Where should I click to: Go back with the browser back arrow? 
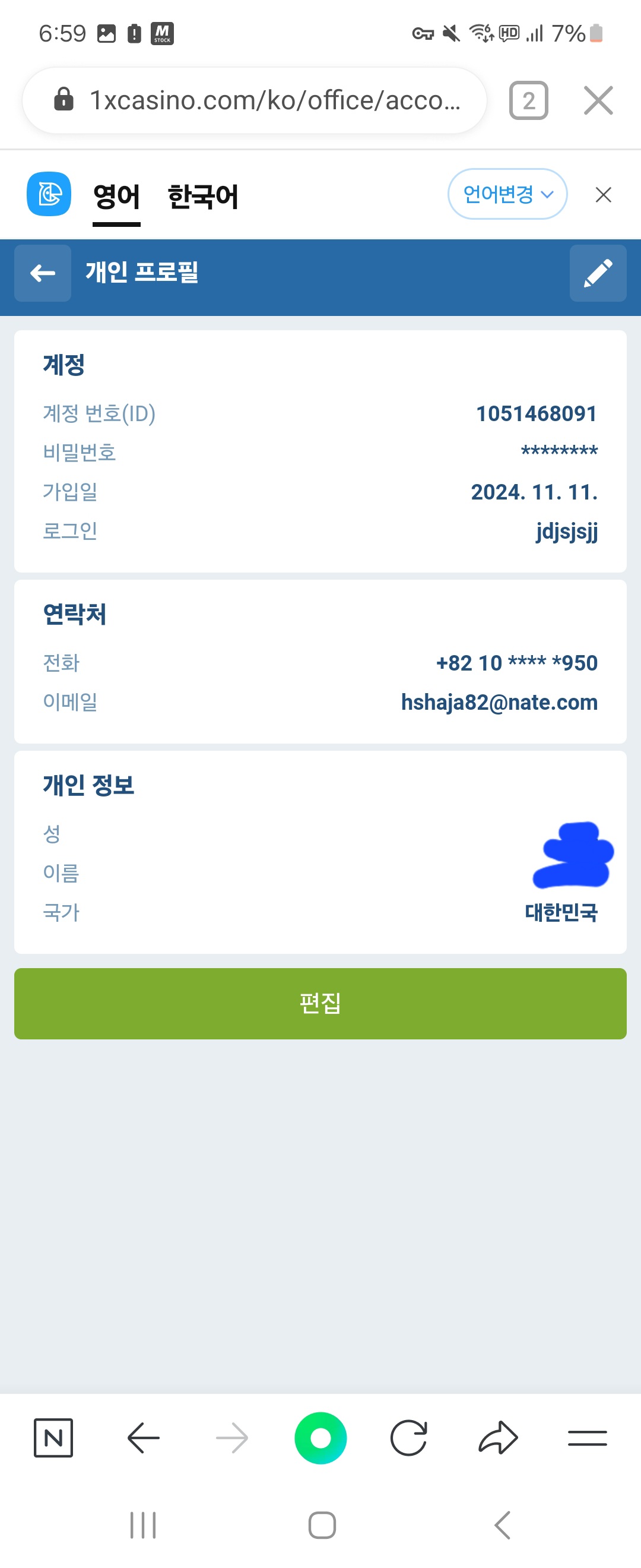(144, 1438)
